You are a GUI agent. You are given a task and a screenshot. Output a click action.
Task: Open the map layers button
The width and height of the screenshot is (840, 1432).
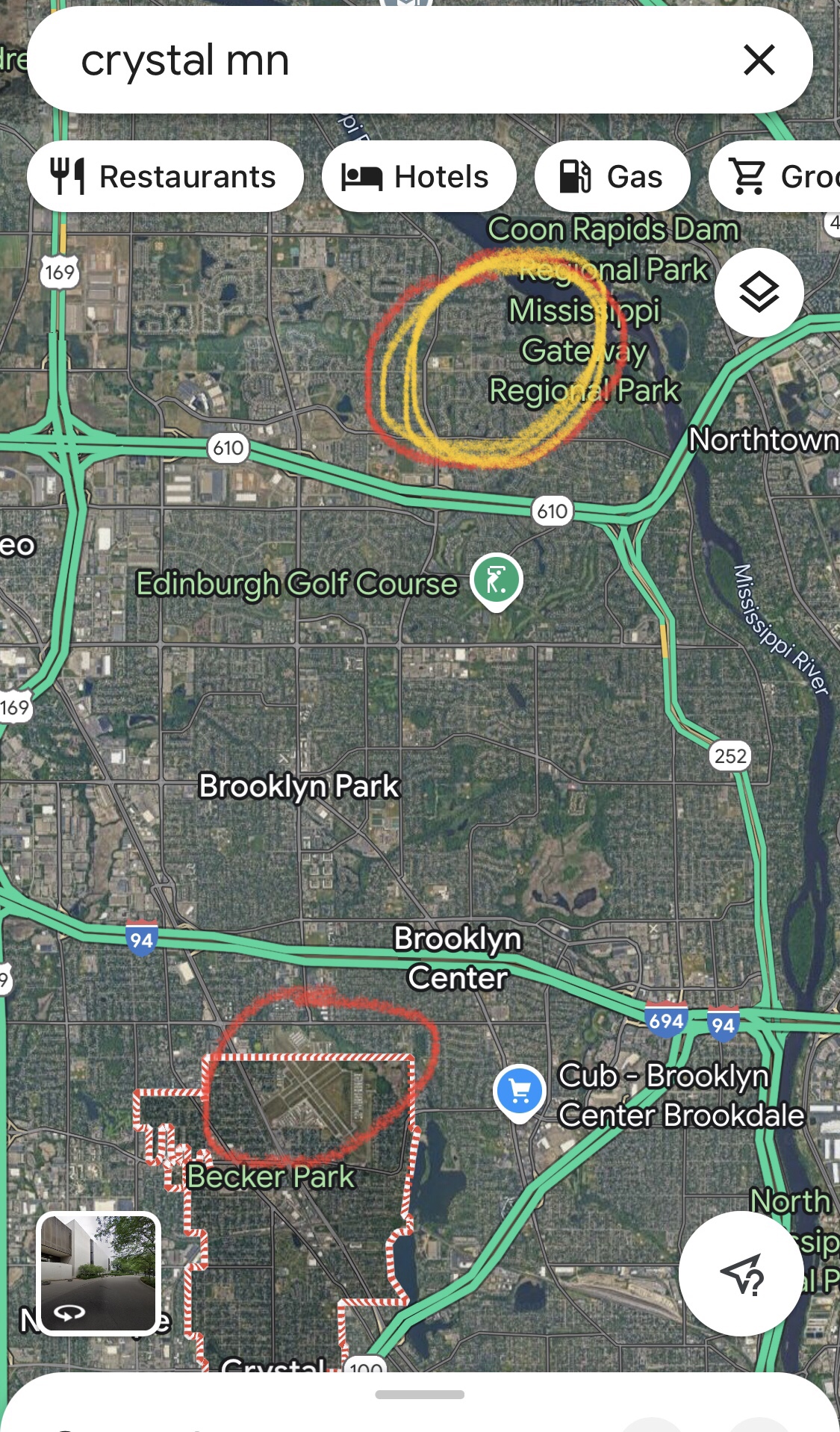point(759,292)
